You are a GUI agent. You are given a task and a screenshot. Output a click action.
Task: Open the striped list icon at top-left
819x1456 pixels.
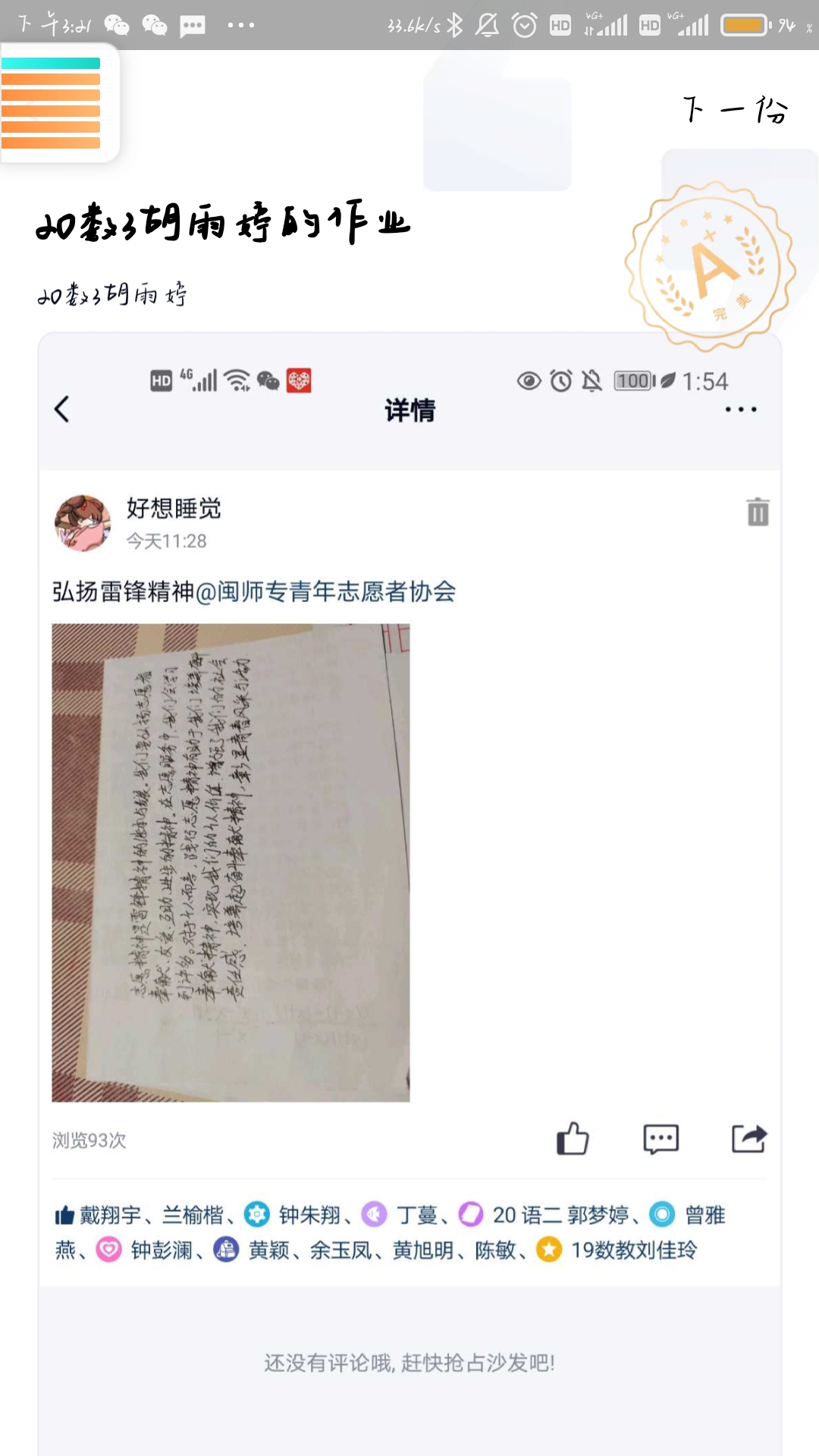pyautogui.click(x=52, y=103)
